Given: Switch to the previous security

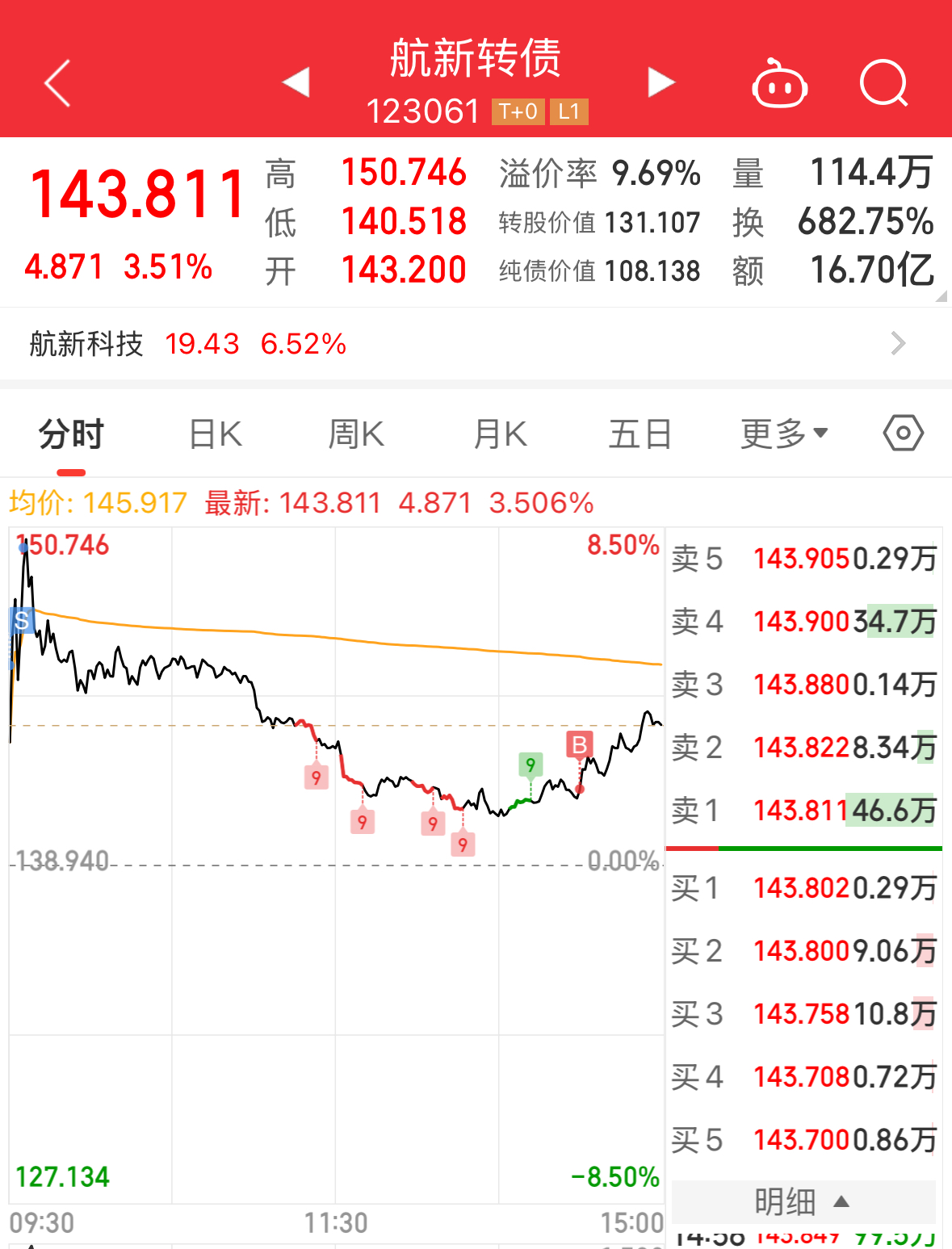Looking at the screenshot, I should coord(296,82).
